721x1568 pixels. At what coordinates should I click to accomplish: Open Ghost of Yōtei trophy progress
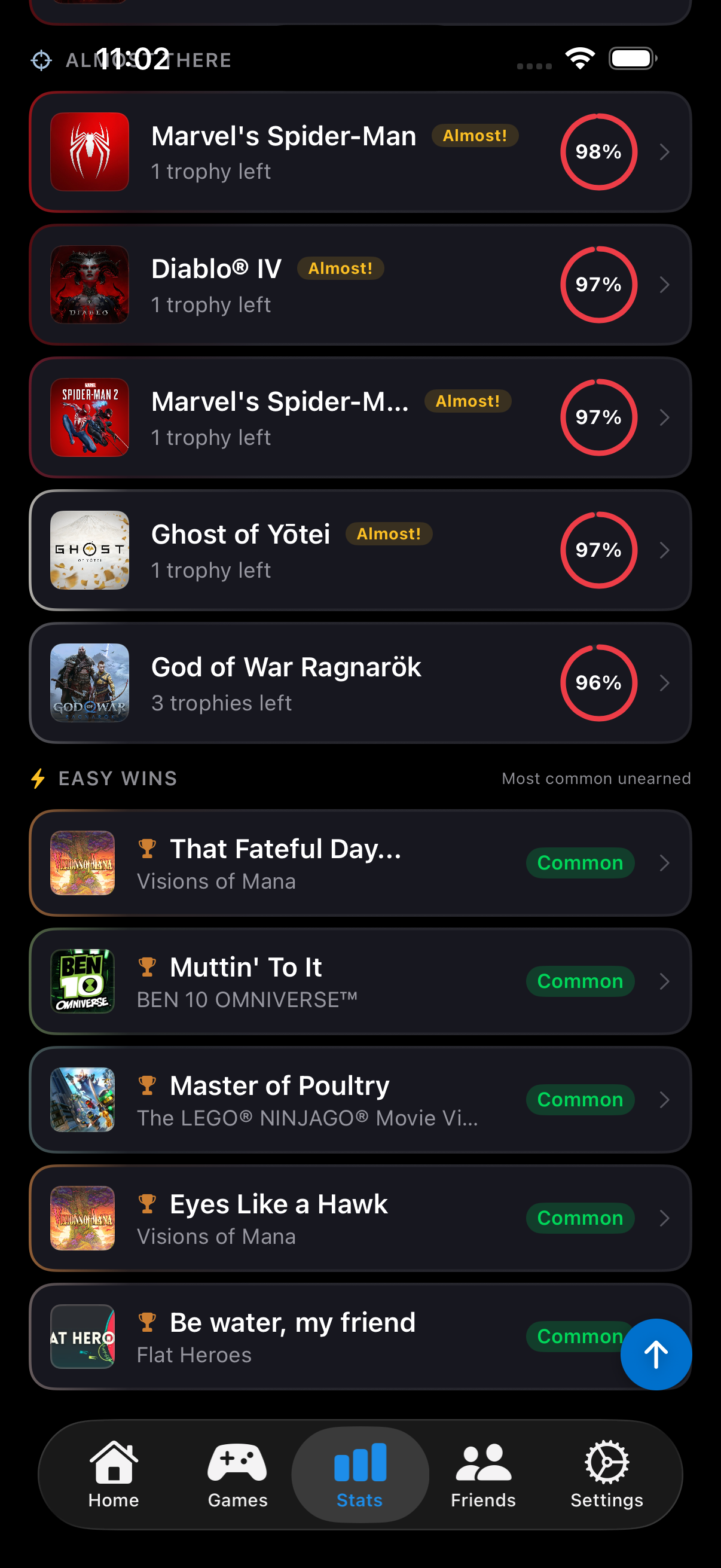pos(360,550)
